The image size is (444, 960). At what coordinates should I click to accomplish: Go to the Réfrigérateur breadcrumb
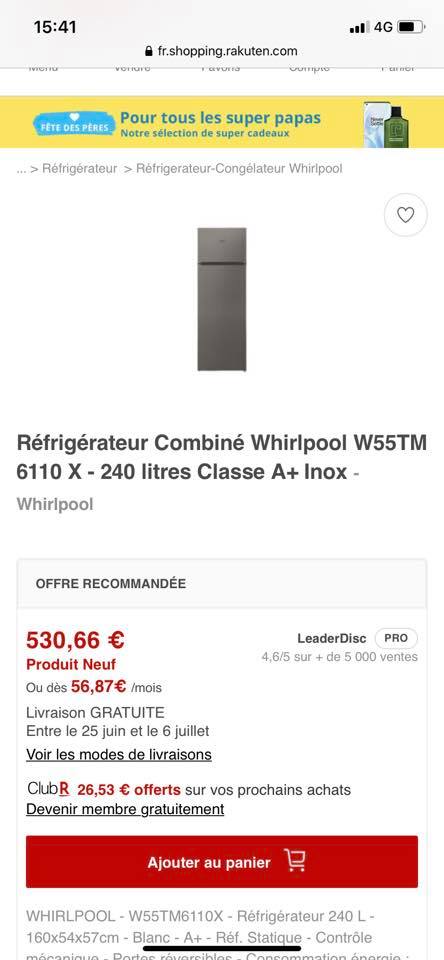pyautogui.click(x=80, y=168)
